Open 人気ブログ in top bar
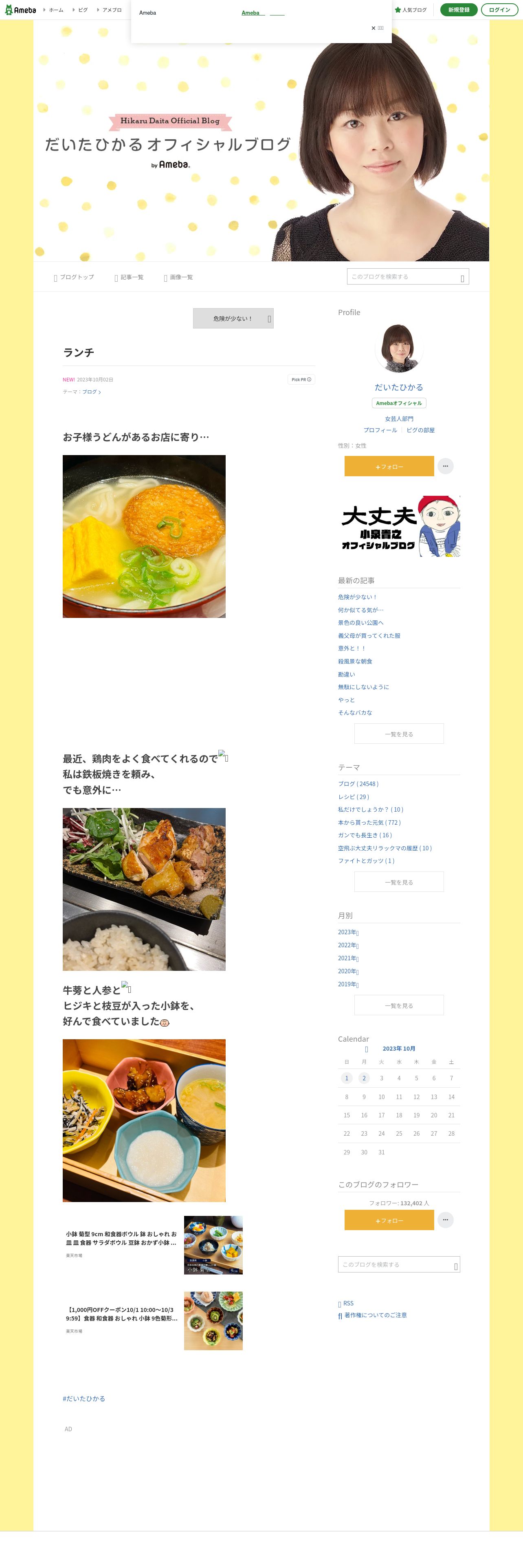This screenshot has width=523, height=1568. (411, 10)
